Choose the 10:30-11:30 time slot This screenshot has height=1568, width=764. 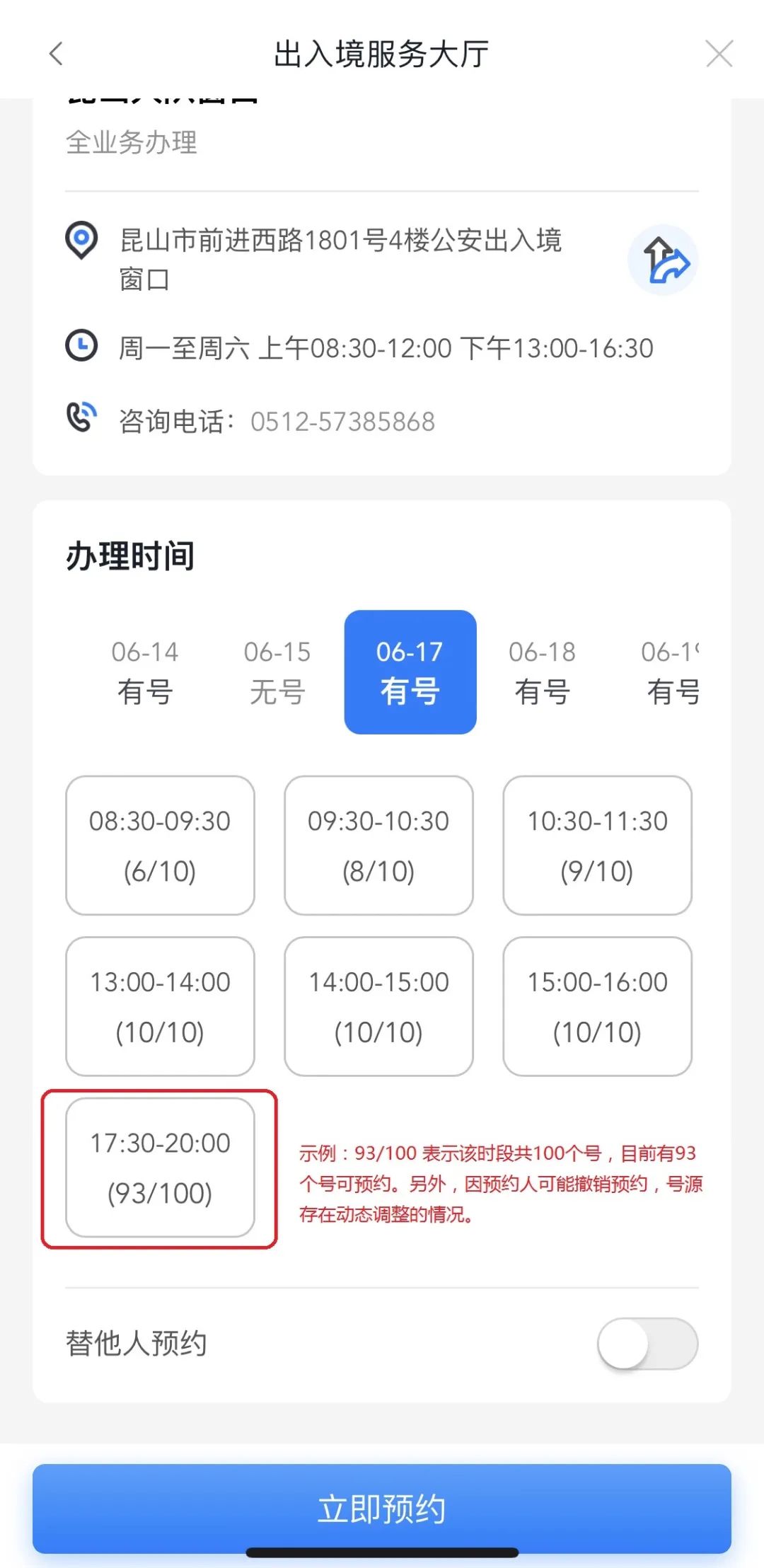(x=597, y=846)
